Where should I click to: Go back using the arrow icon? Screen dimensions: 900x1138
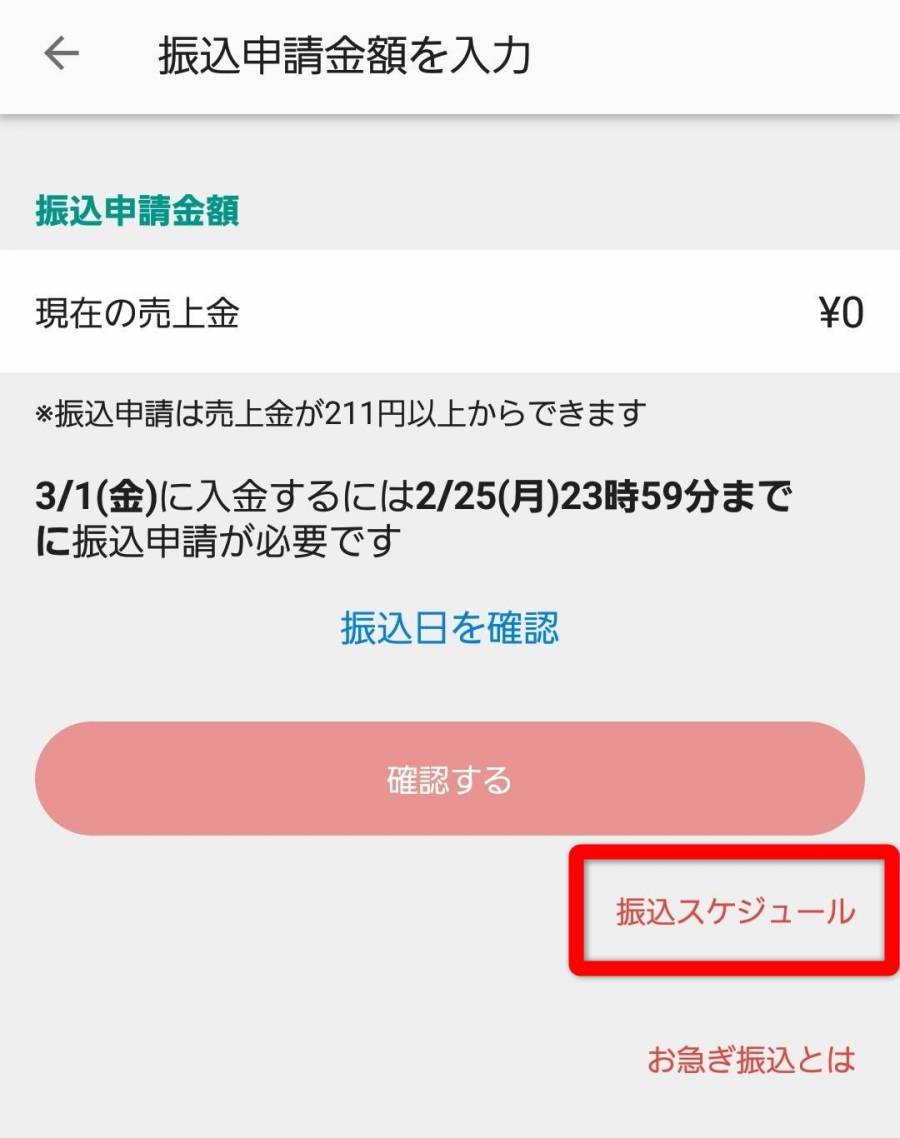pos(61,55)
